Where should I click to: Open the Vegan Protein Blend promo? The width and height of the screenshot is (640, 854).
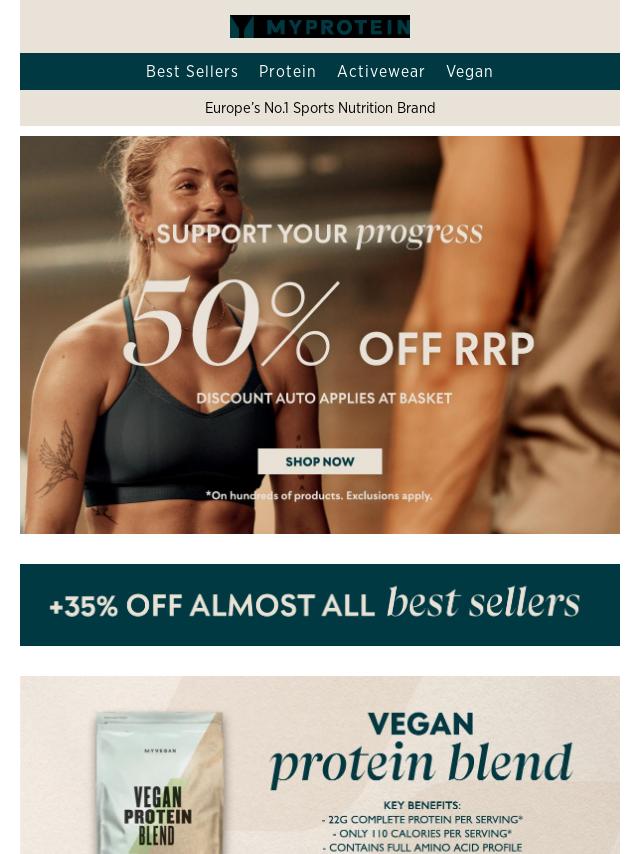[320, 765]
